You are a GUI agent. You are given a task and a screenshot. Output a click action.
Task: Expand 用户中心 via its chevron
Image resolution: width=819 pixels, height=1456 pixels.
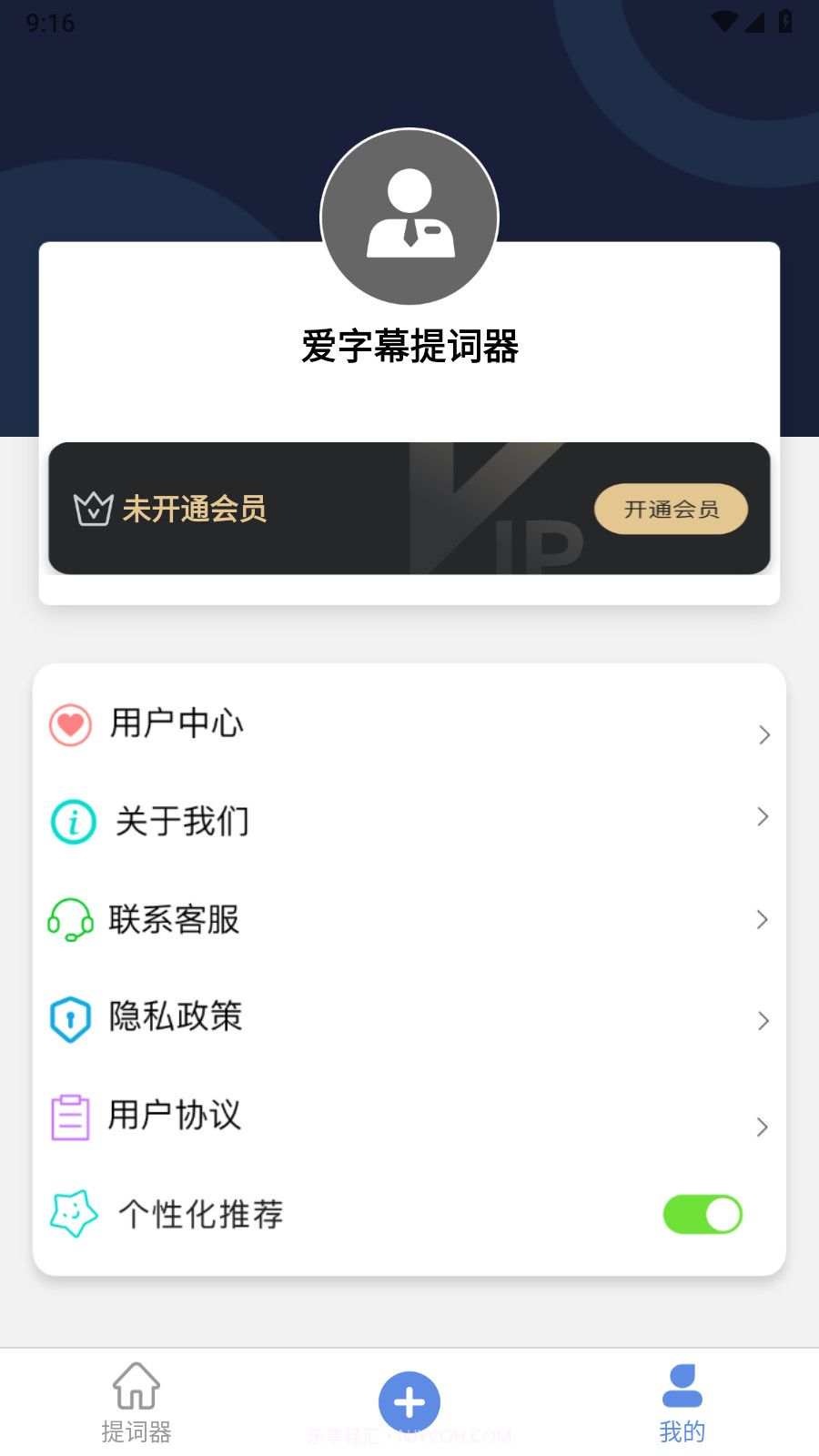pyautogui.click(x=763, y=734)
